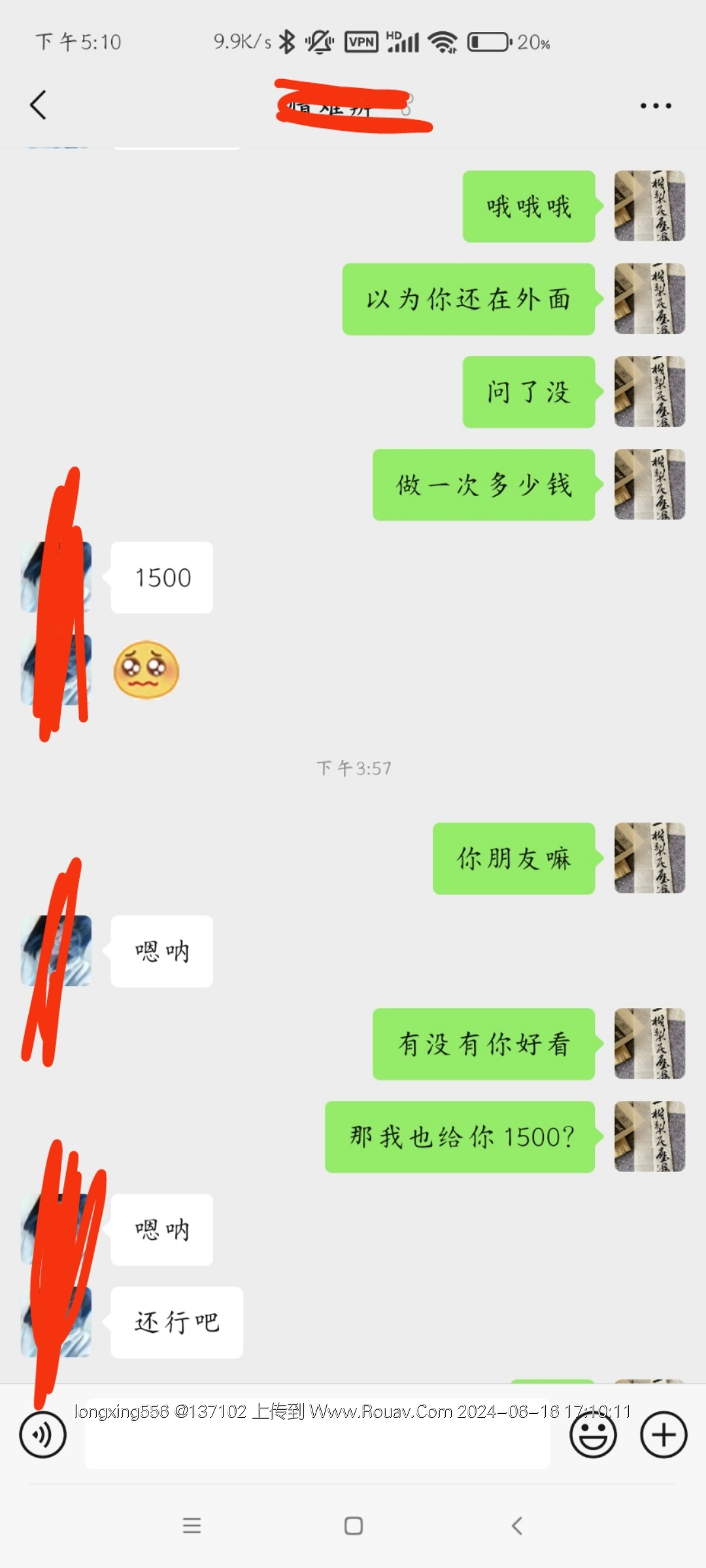The image size is (706, 1568).
Task: Tap the contact avatar beside 还行吧
Action: [x=57, y=1323]
